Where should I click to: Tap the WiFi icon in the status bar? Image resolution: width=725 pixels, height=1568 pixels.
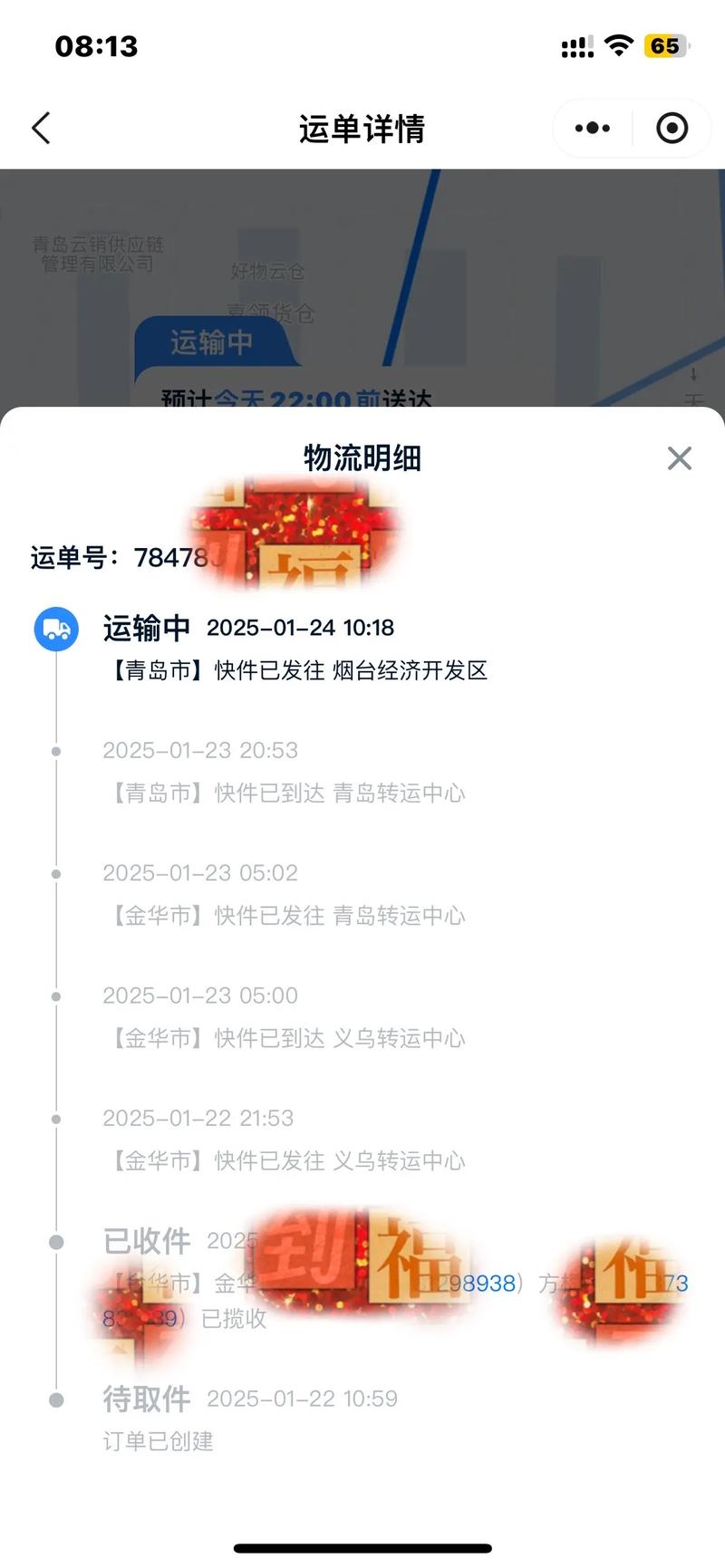click(x=619, y=45)
